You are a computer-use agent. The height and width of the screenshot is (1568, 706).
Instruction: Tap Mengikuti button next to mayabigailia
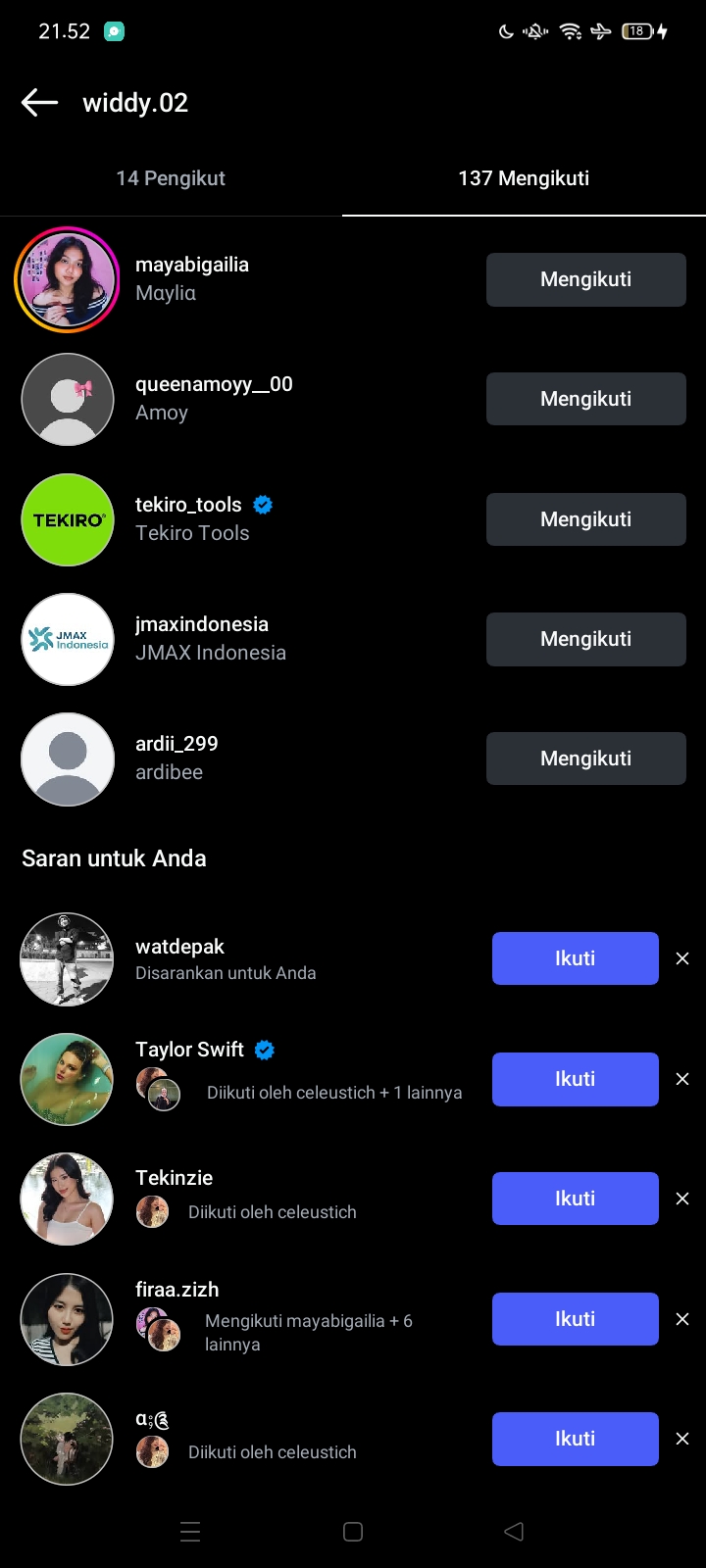[585, 279]
